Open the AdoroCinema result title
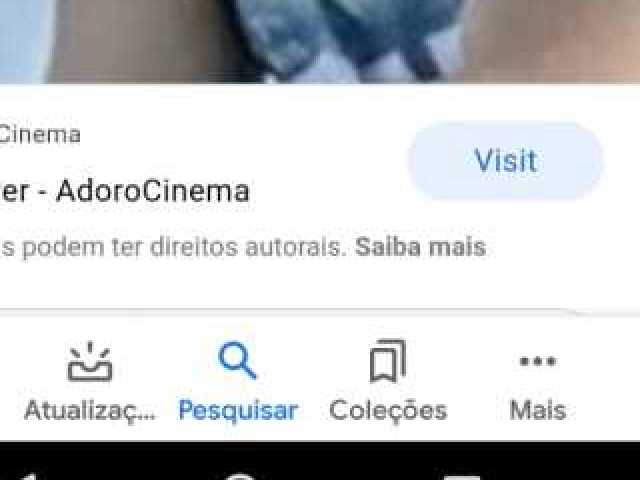 [125, 191]
